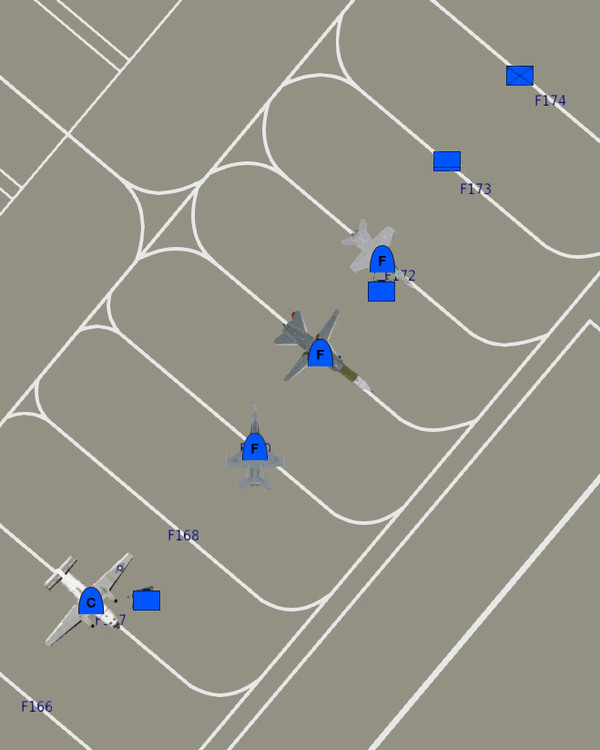Image resolution: width=600 pixels, height=750 pixels.
Task: Select the C marker on the white transport plane
Action: [91, 602]
